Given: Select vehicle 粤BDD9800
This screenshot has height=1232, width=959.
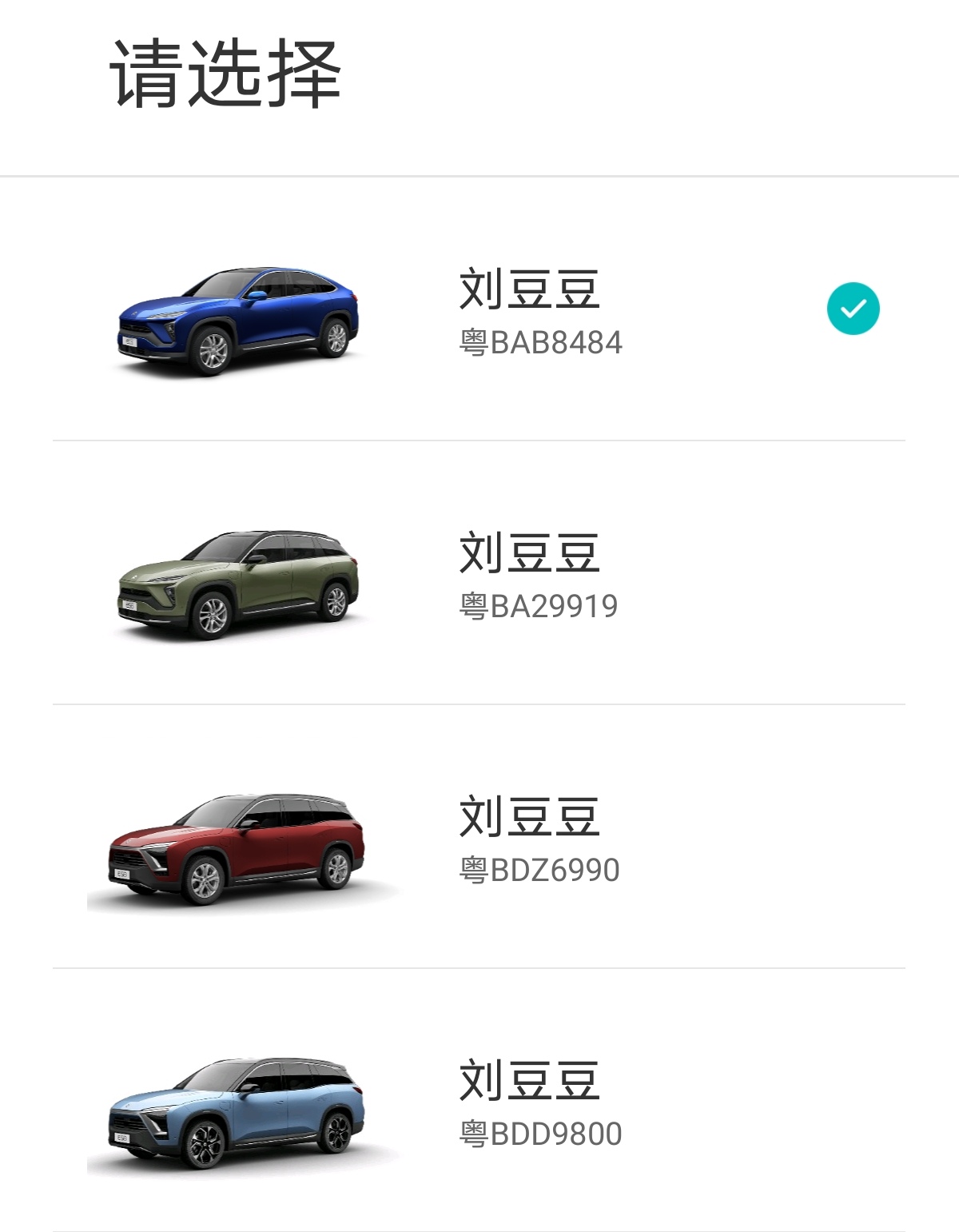Looking at the screenshot, I should 479,1111.
